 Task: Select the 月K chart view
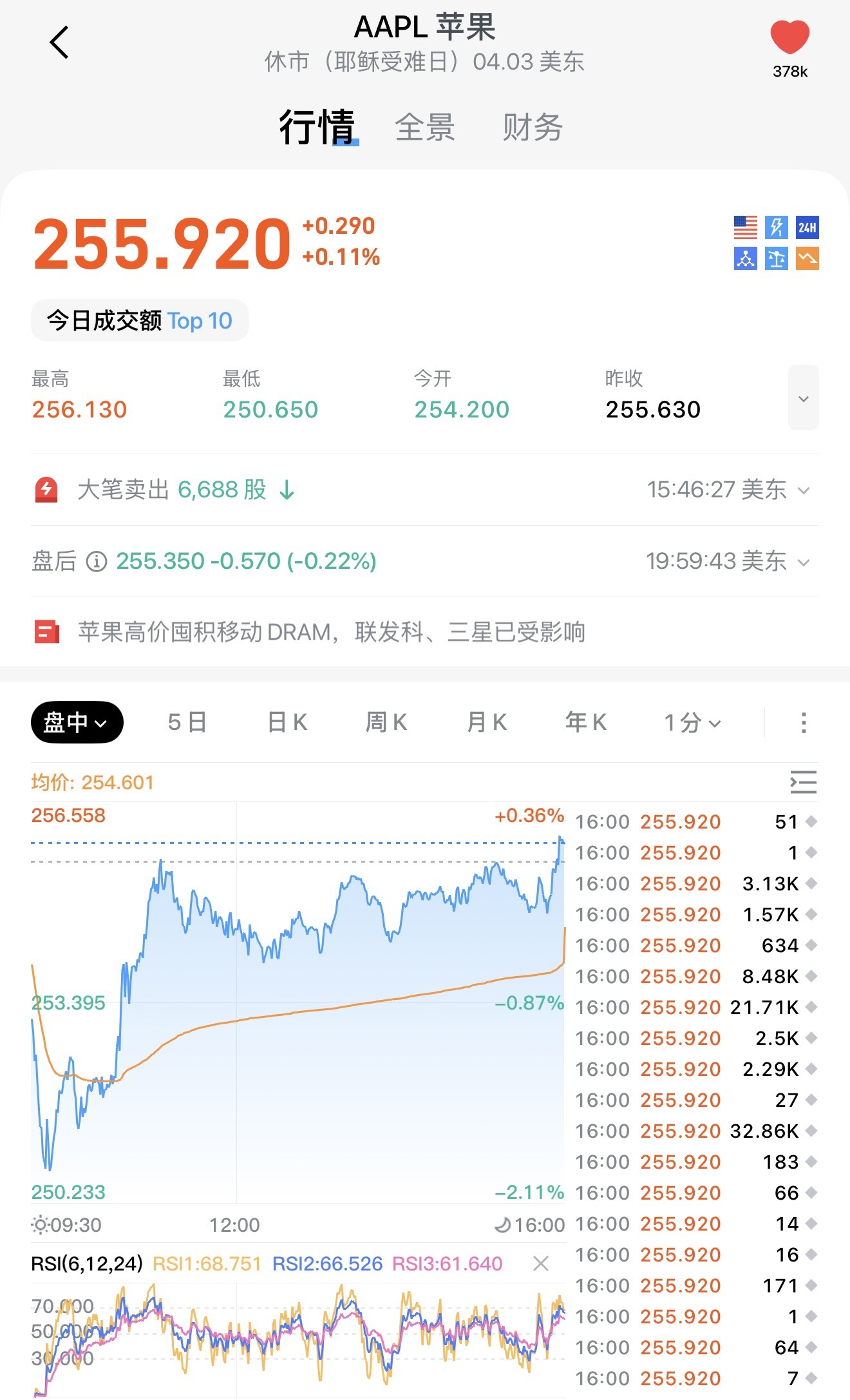coord(487,722)
